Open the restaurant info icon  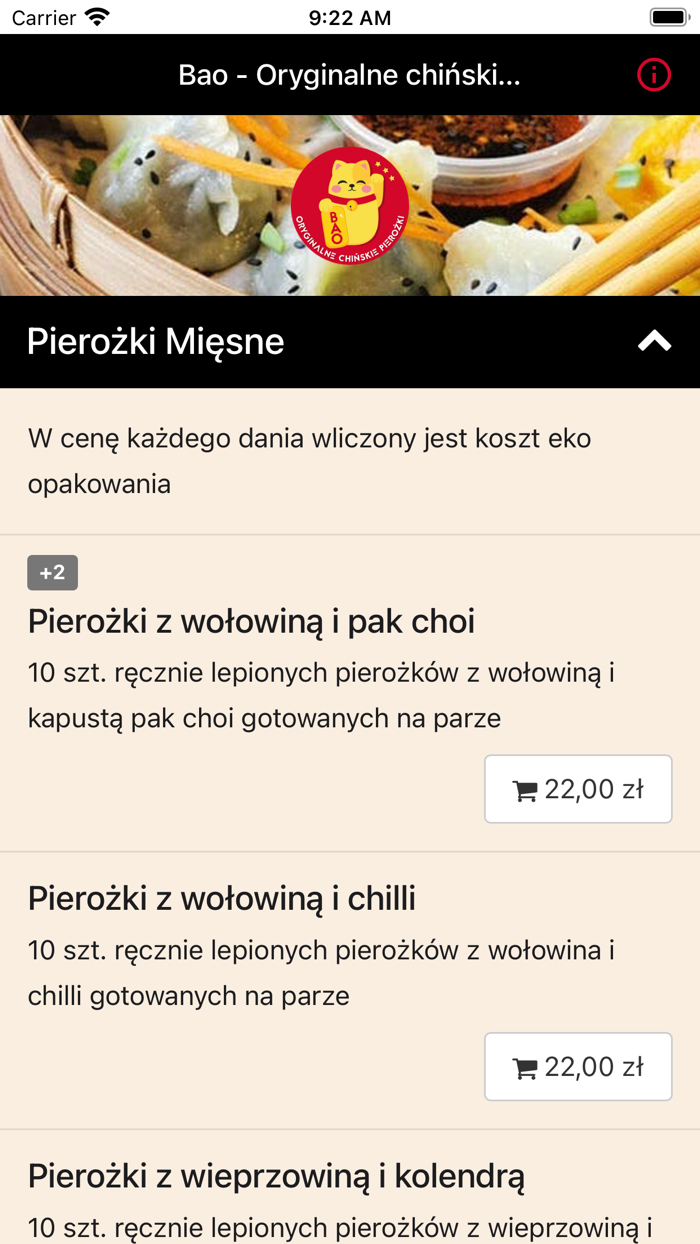tap(654, 75)
